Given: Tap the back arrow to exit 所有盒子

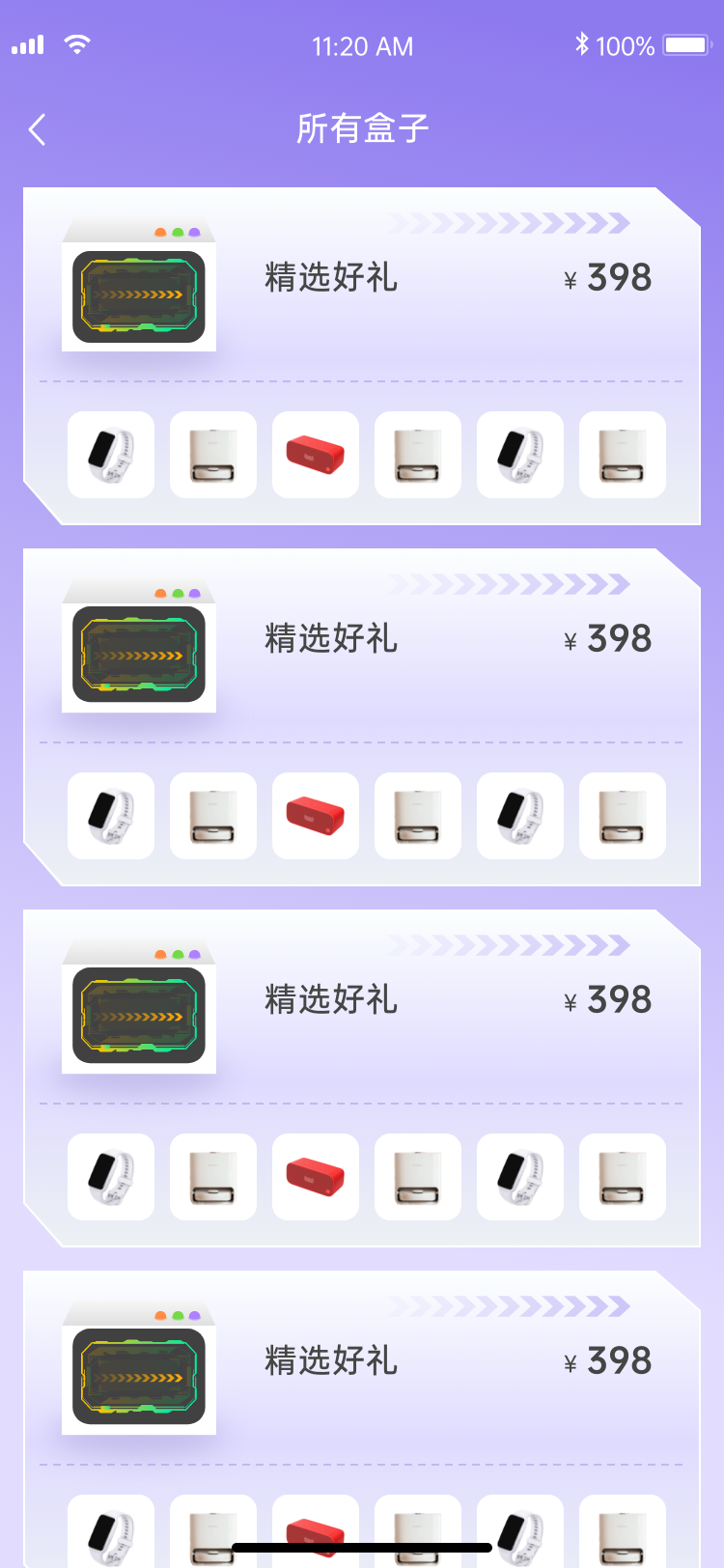Looking at the screenshot, I should point(37,128).
